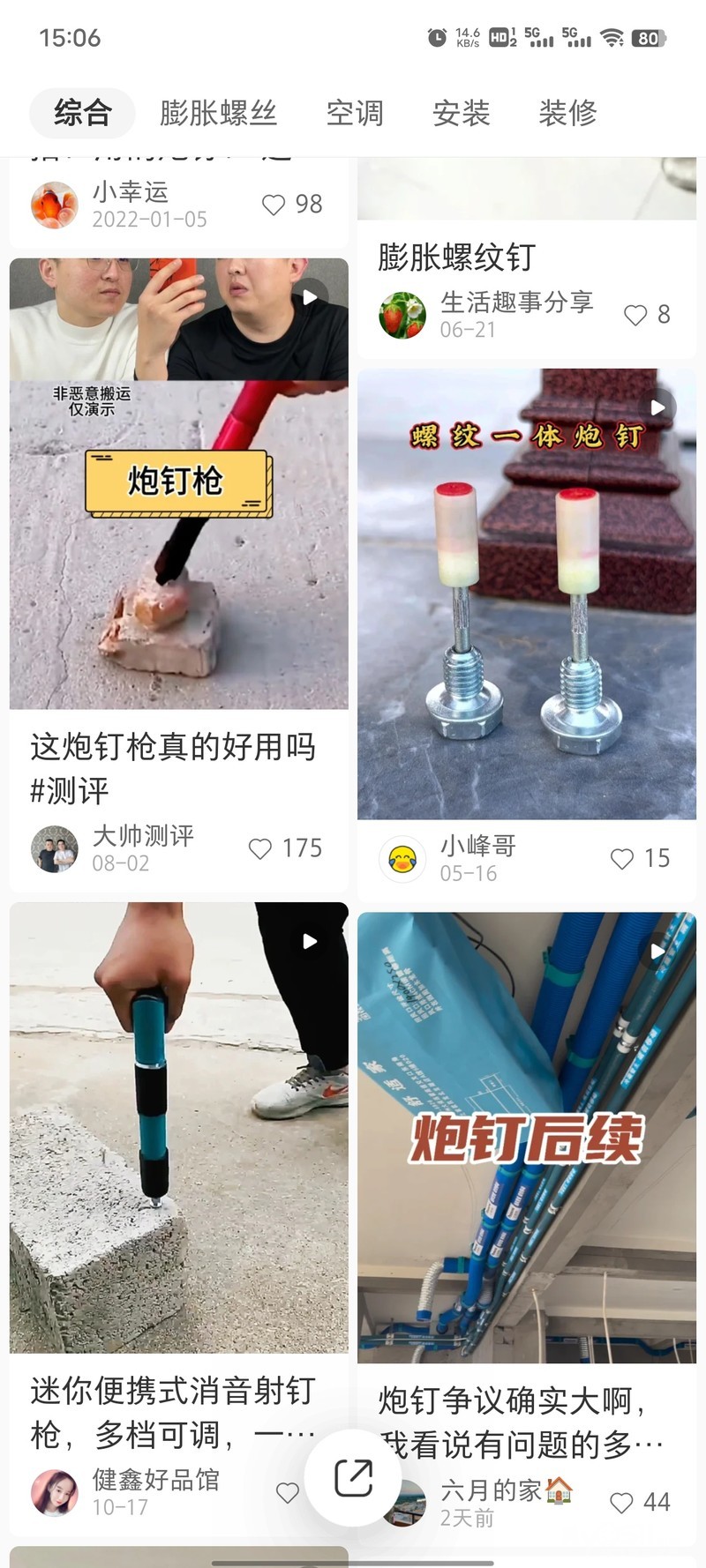Like the post by 六月的家
706x1568 pixels.
622,1503
